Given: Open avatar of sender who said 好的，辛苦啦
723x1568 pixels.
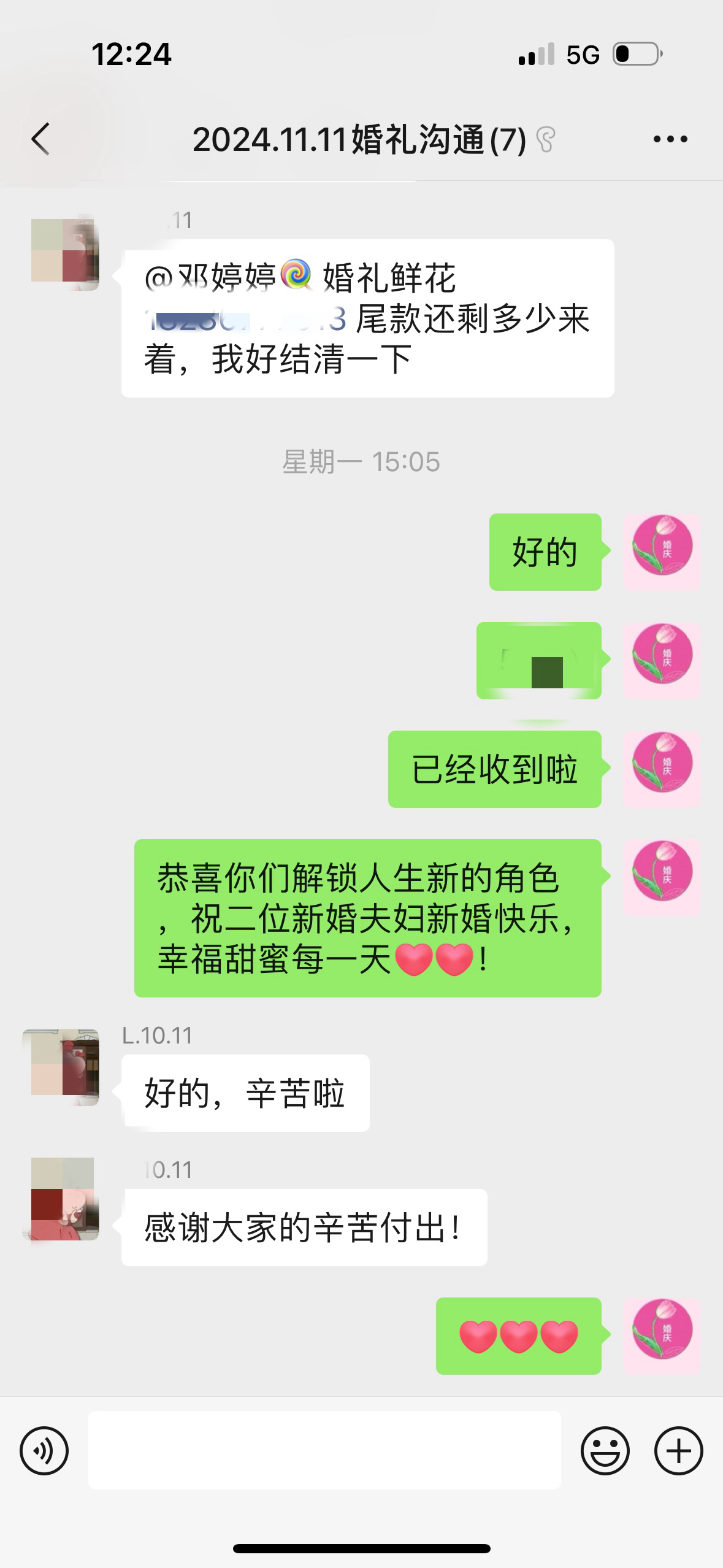Looking at the screenshot, I should tap(61, 1068).
